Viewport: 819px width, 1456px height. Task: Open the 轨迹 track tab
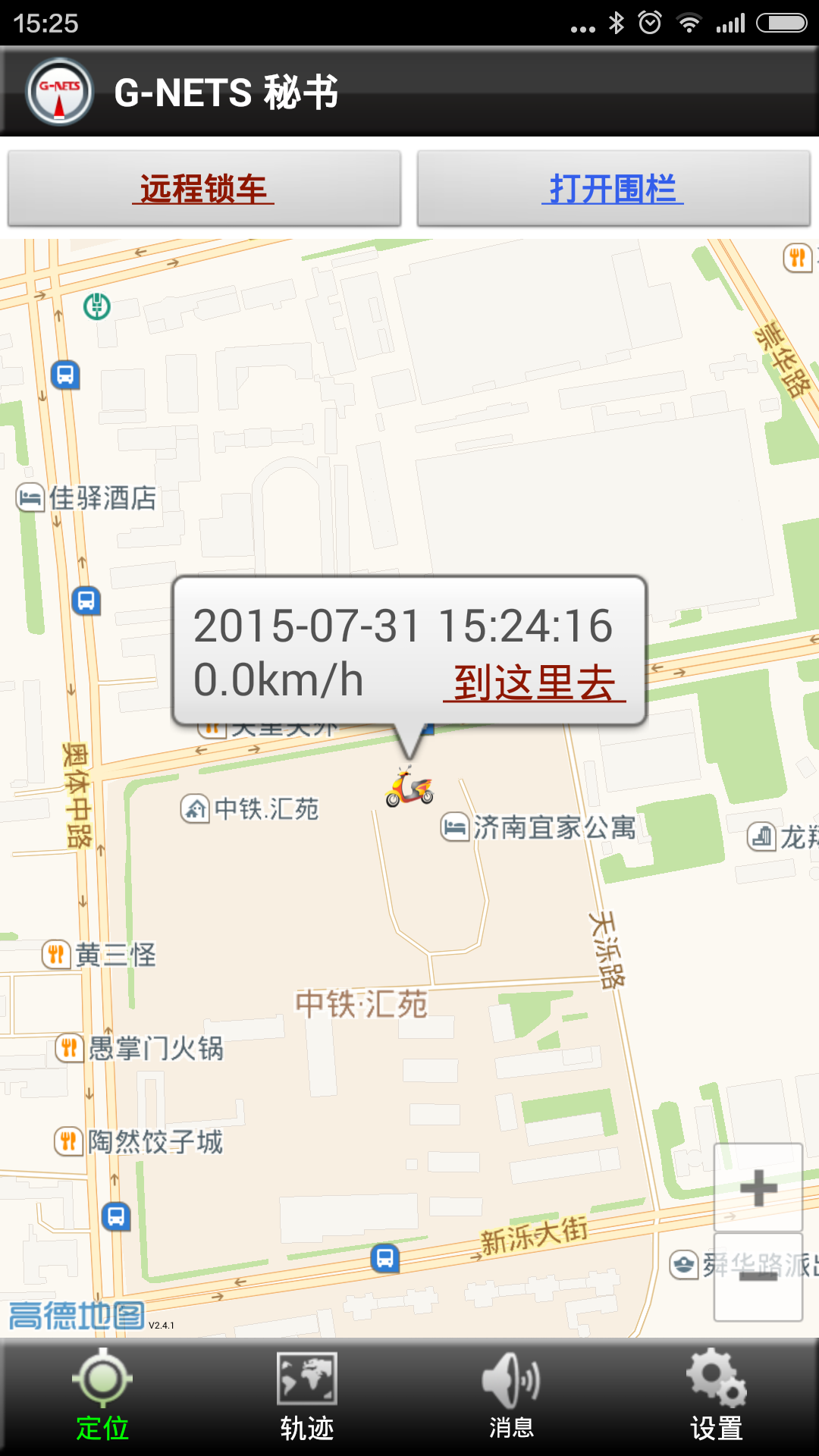pos(307,1397)
